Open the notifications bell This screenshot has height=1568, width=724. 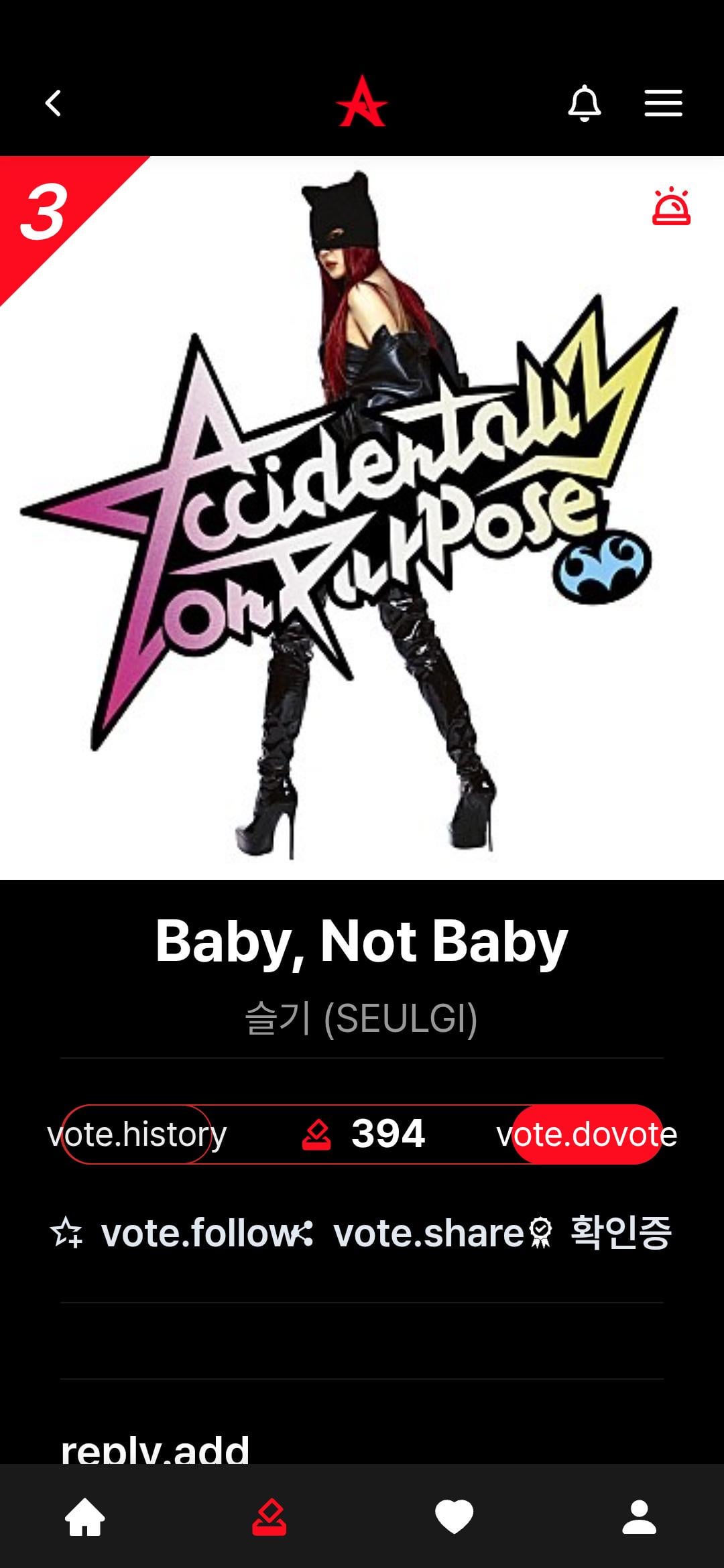(584, 103)
